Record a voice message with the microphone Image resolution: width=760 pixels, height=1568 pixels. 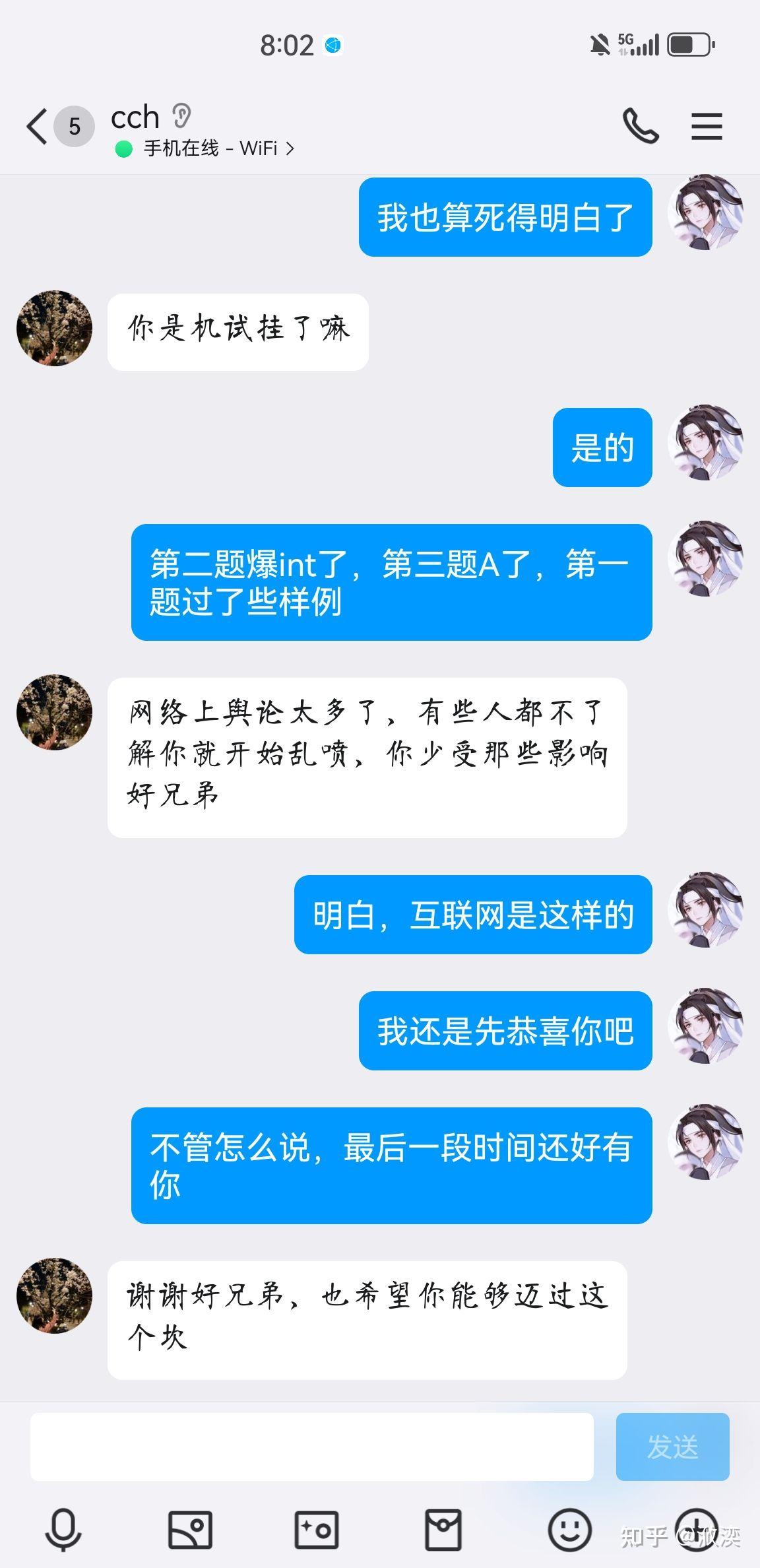tap(63, 1530)
